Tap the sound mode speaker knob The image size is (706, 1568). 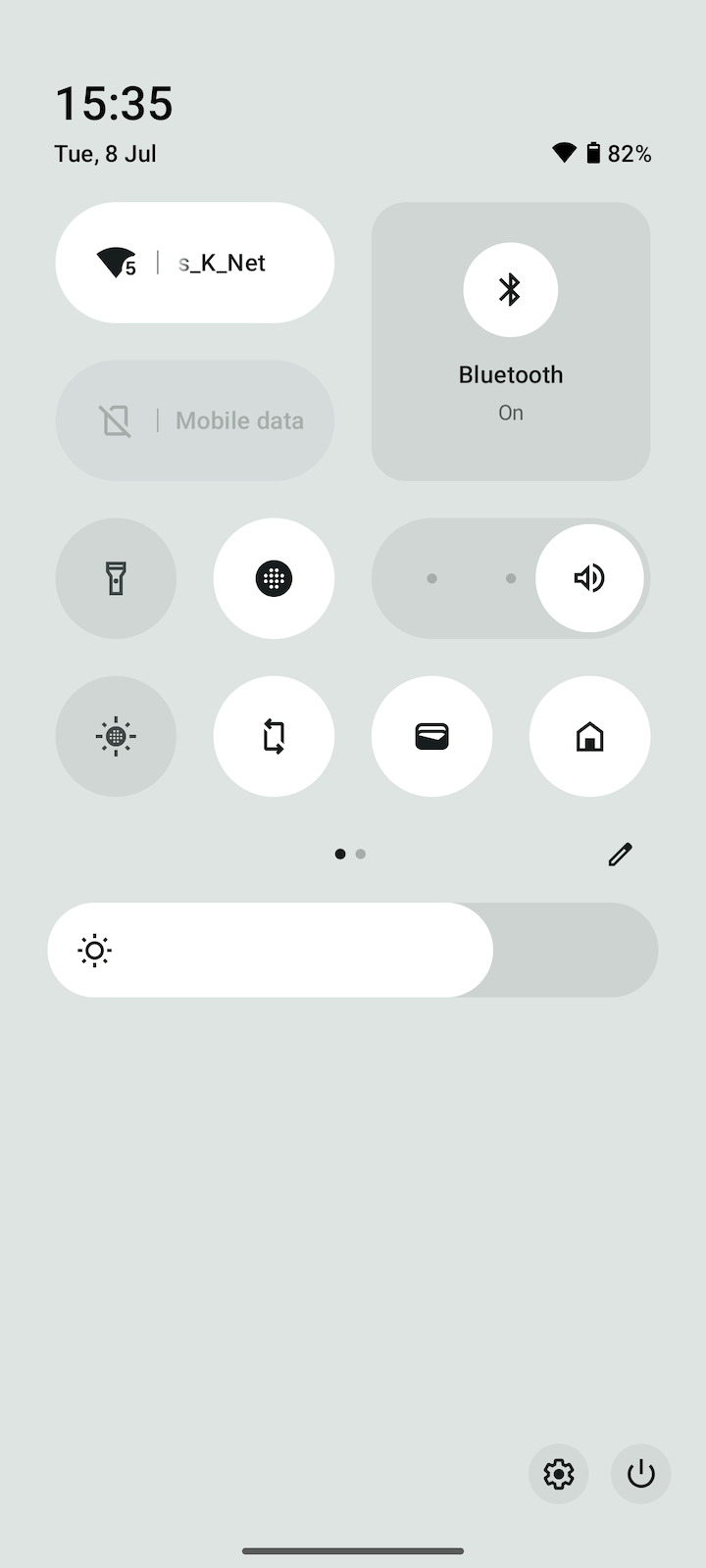tap(588, 578)
